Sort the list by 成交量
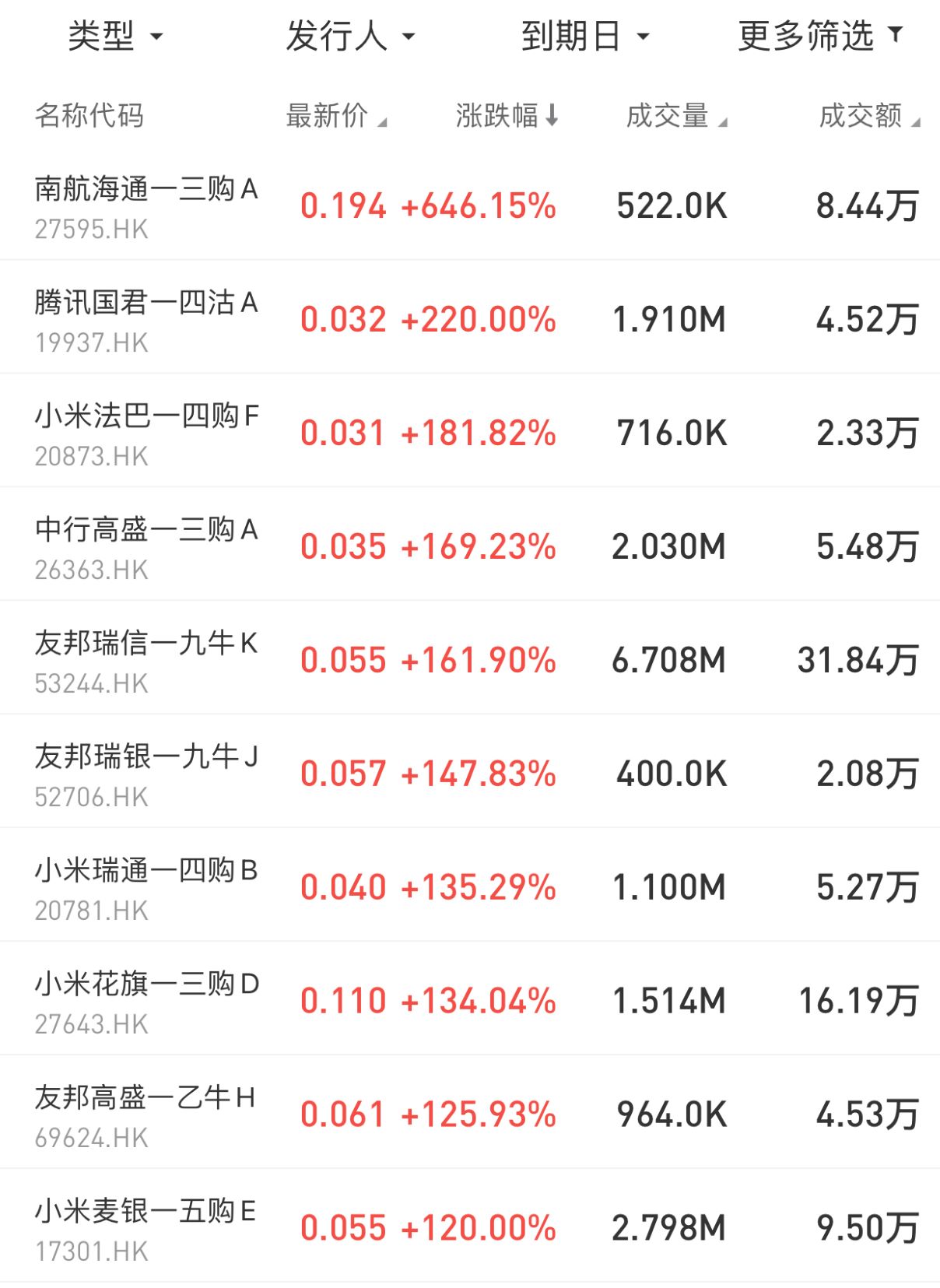940x1288 pixels. coord(675,116)
